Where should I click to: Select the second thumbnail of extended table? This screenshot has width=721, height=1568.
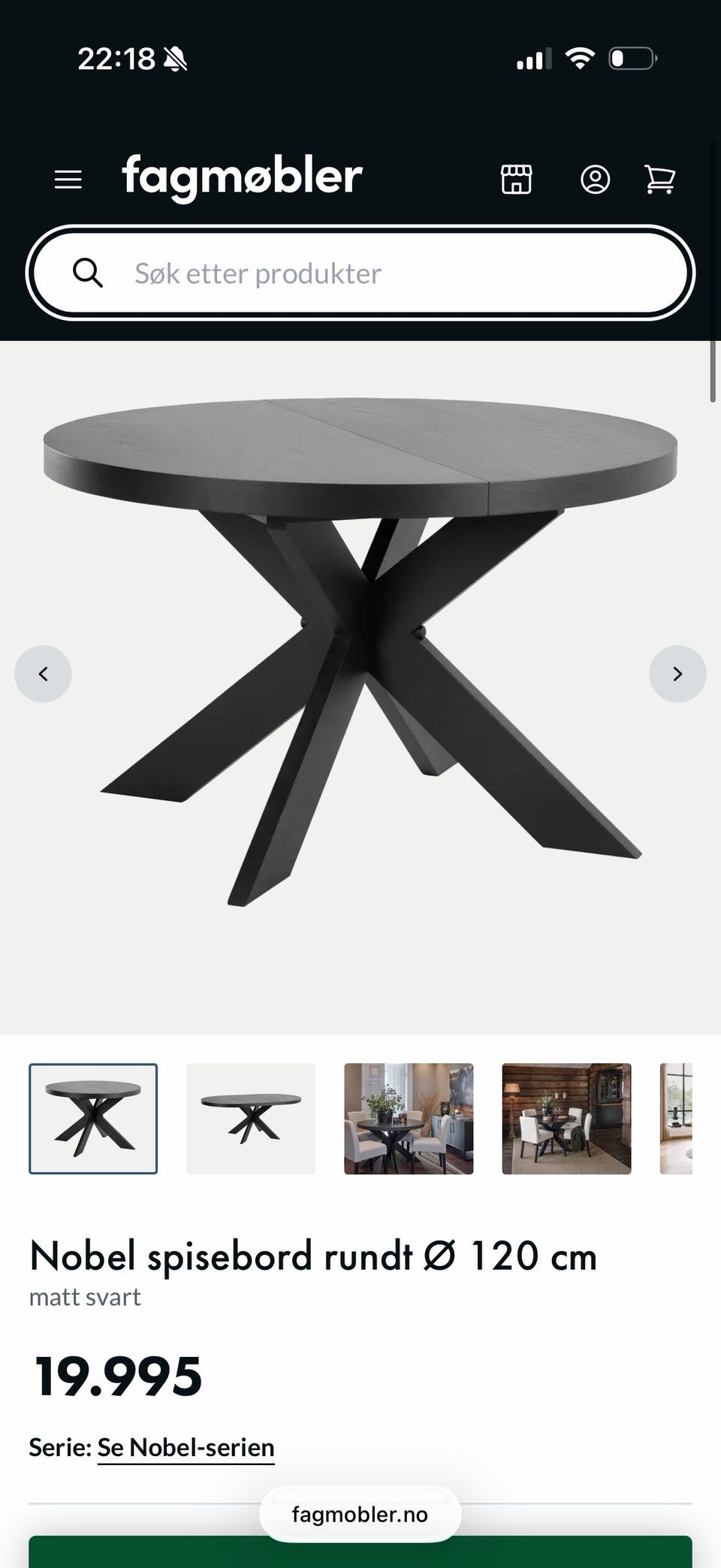click(251, 1119)
